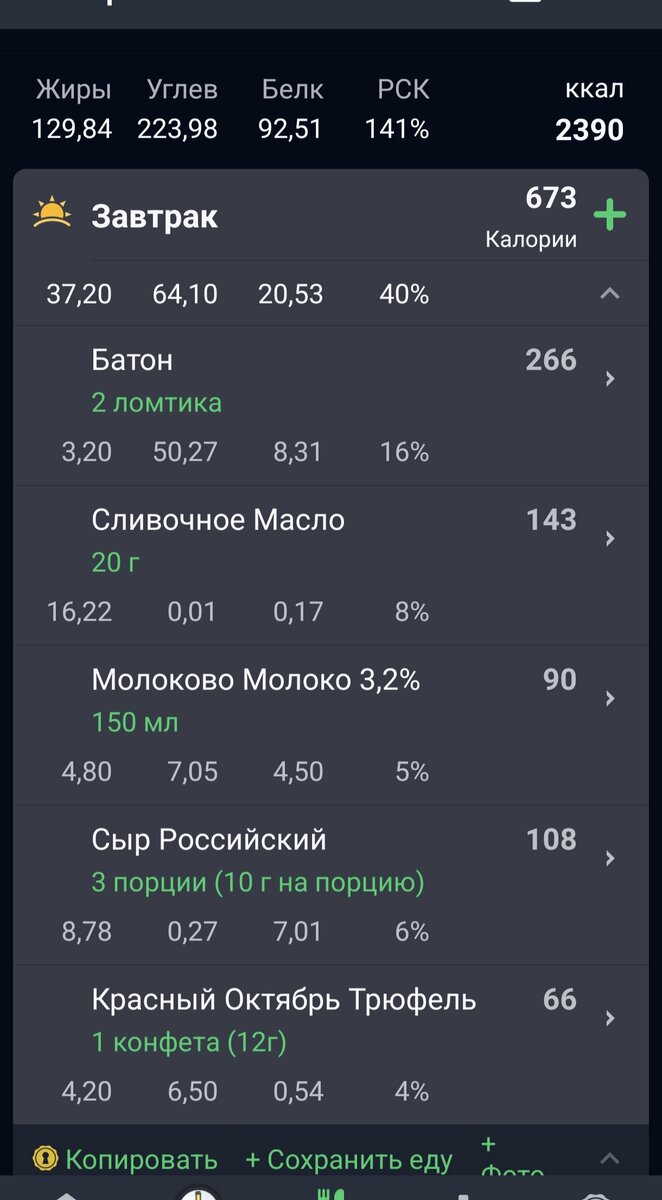Open the Молоково Молоко 3,2% entry
This screenshot has height=1200, width=662.
[x=331, y=726]
